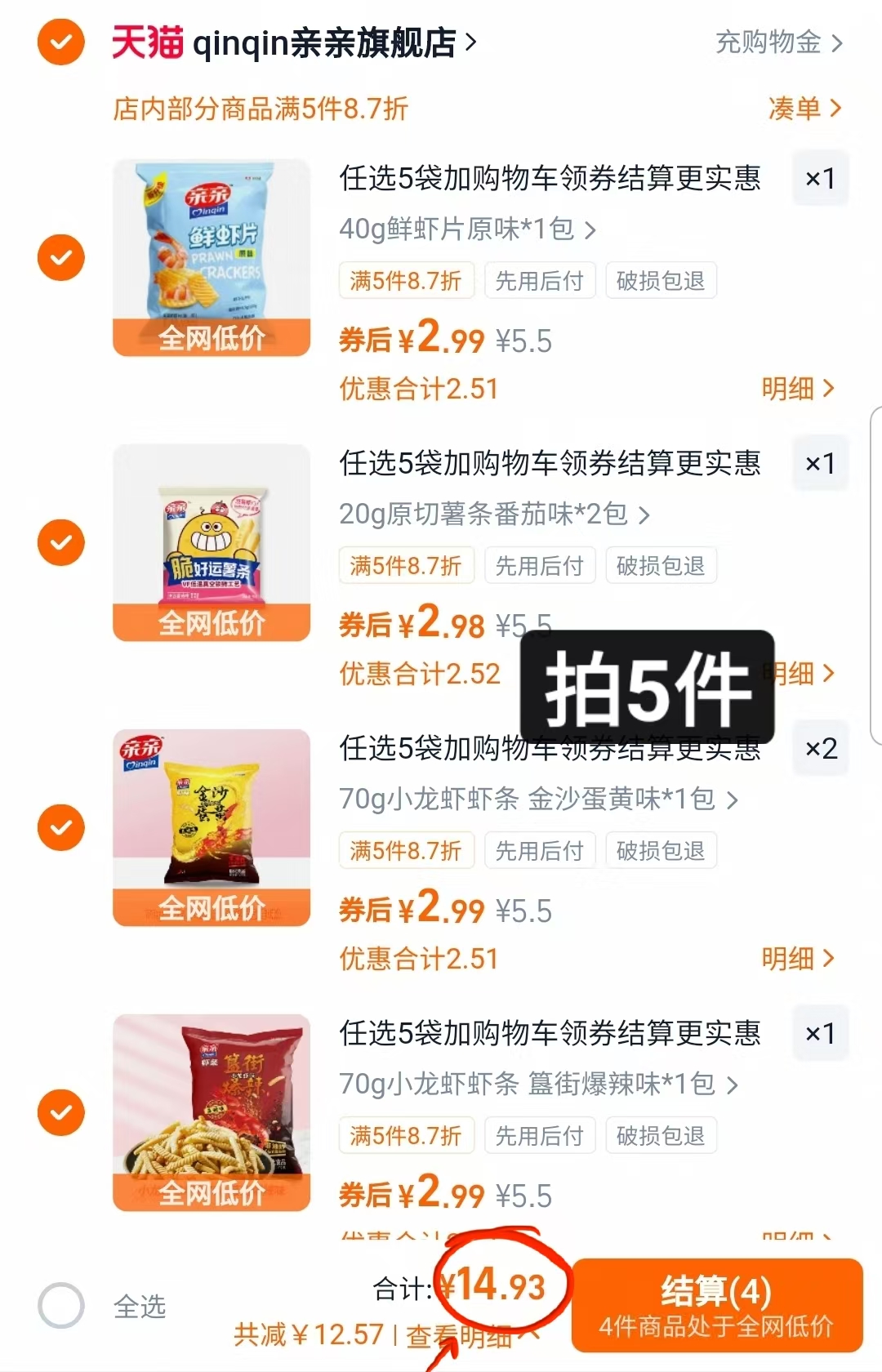Toggle selection for the 簋街爆辣味 item
This screenshot has width=882, height=1372.
[60, 1111]
